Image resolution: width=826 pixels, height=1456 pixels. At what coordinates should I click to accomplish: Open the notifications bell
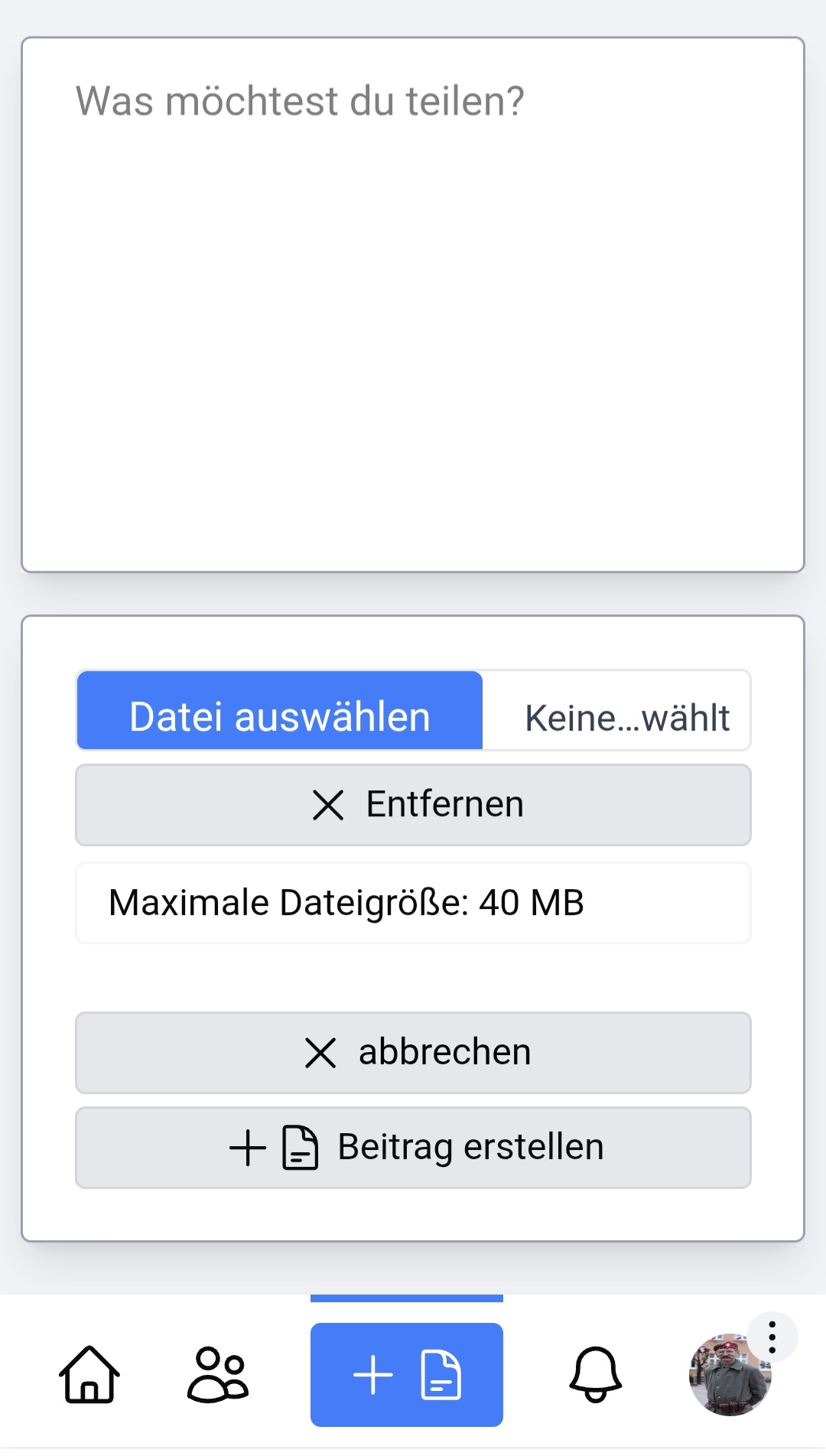pos(595,1375)
